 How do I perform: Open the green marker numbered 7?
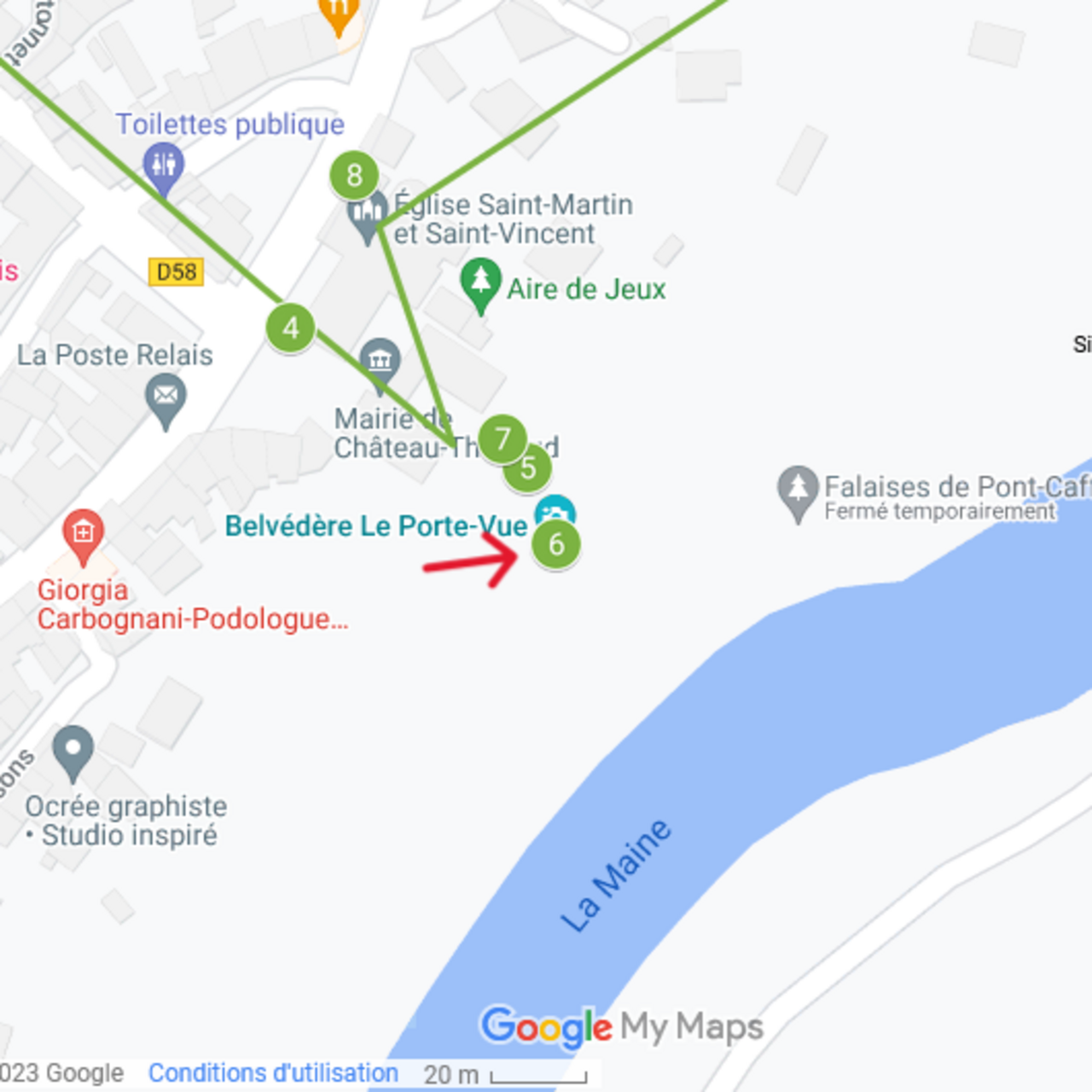tap(502, 438)
